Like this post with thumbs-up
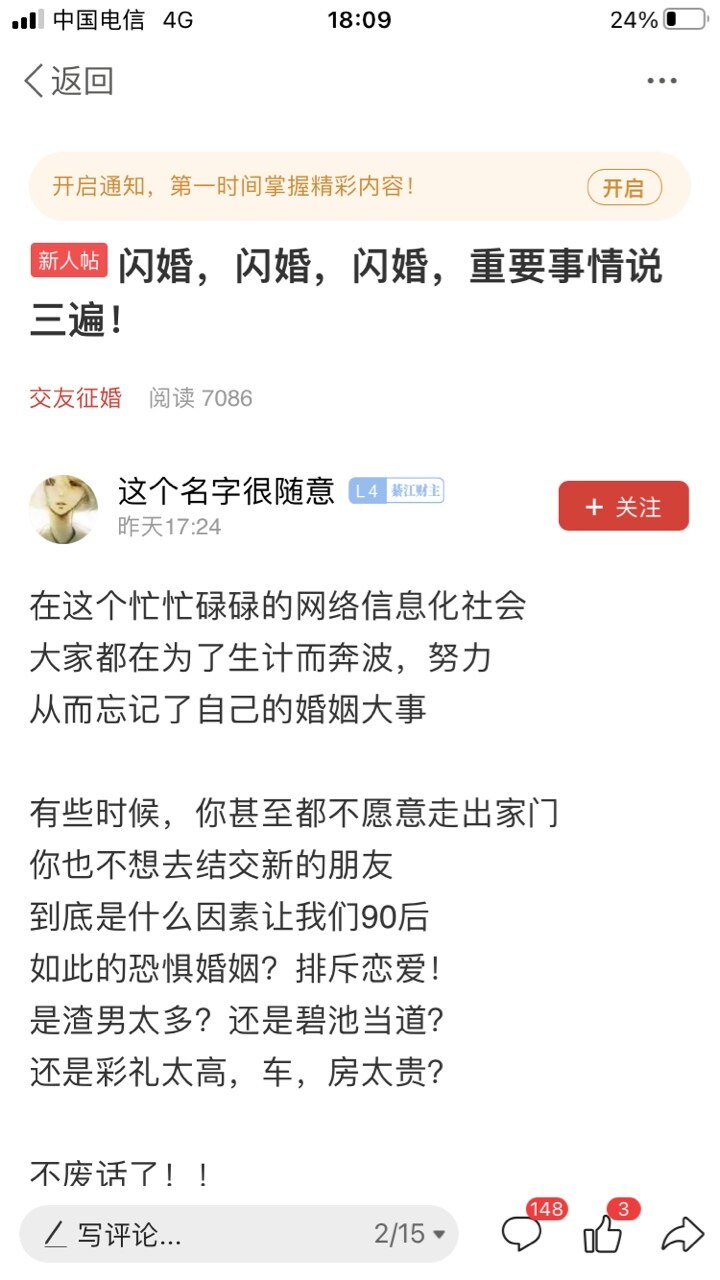 pyautogui.click(x=603, y=1234)
